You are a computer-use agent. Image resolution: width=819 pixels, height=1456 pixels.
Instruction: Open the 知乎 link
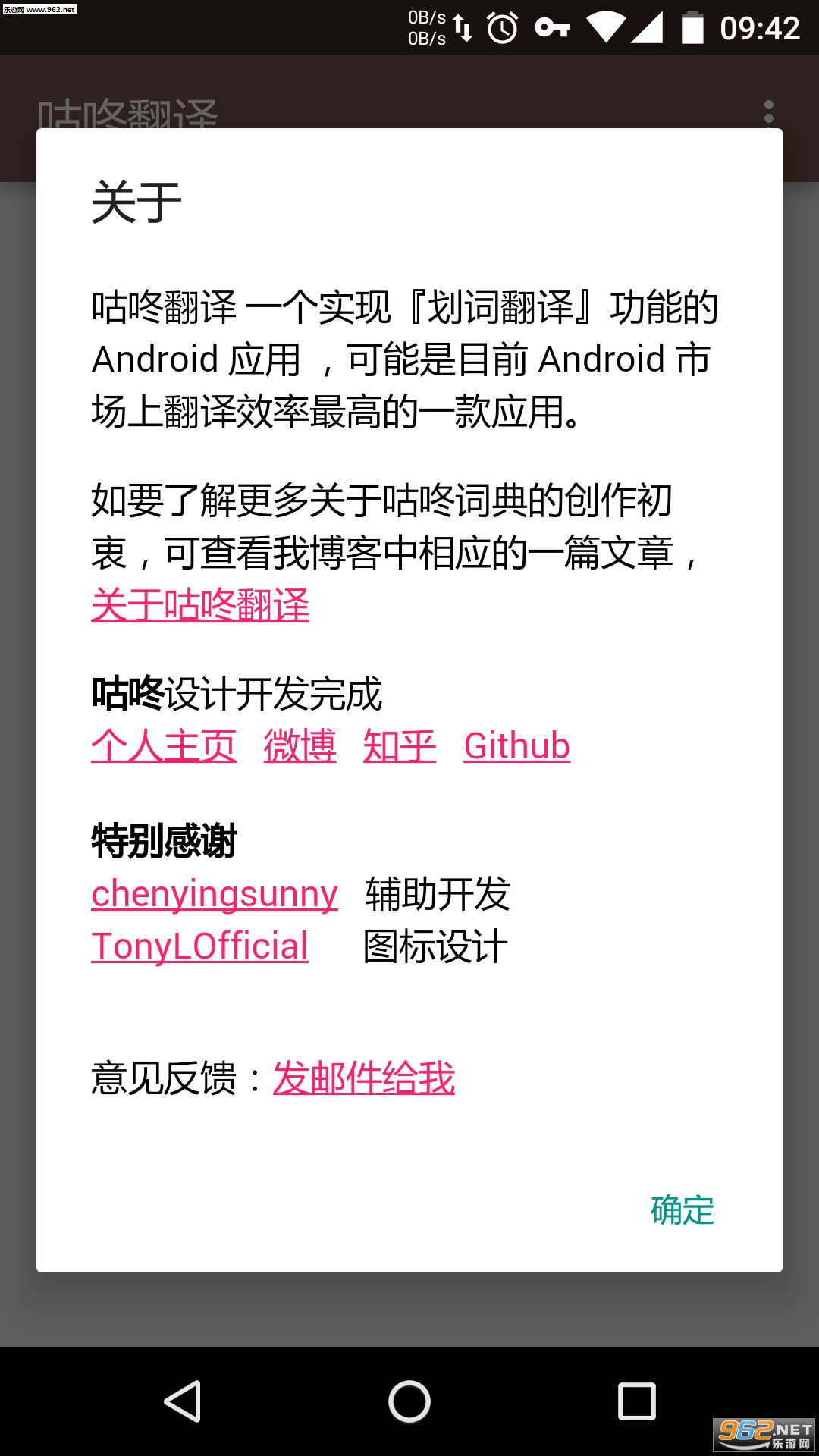pyautogui.click(x=399, y=745)
